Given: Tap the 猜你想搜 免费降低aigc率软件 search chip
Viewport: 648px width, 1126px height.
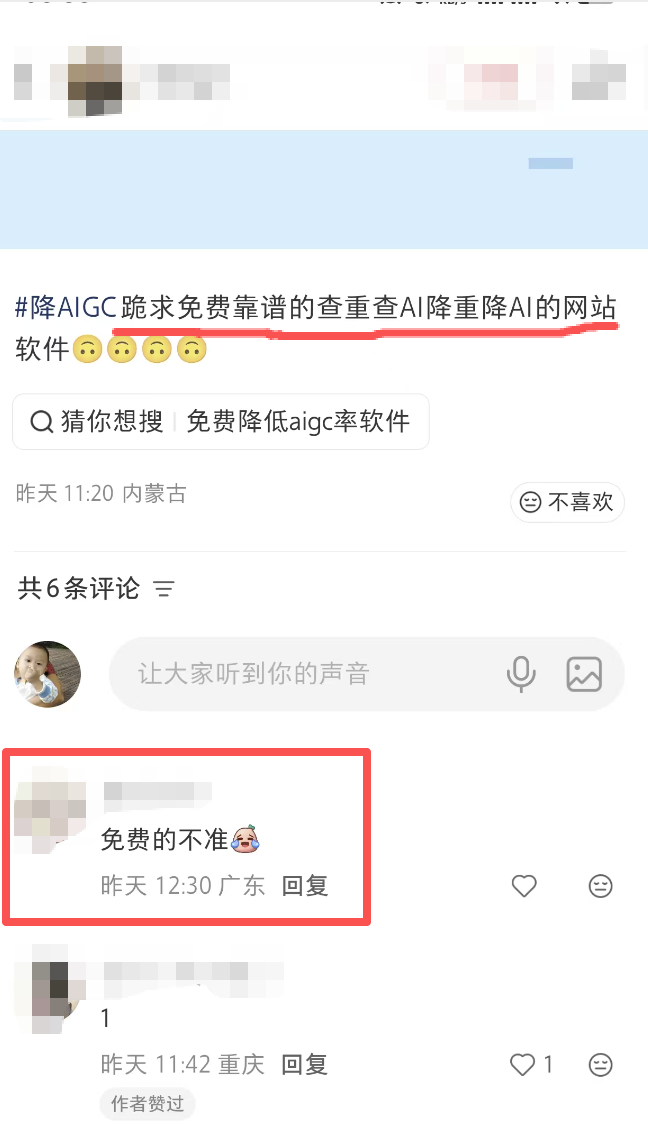Looking at the screenshot, I should point(221,422).
